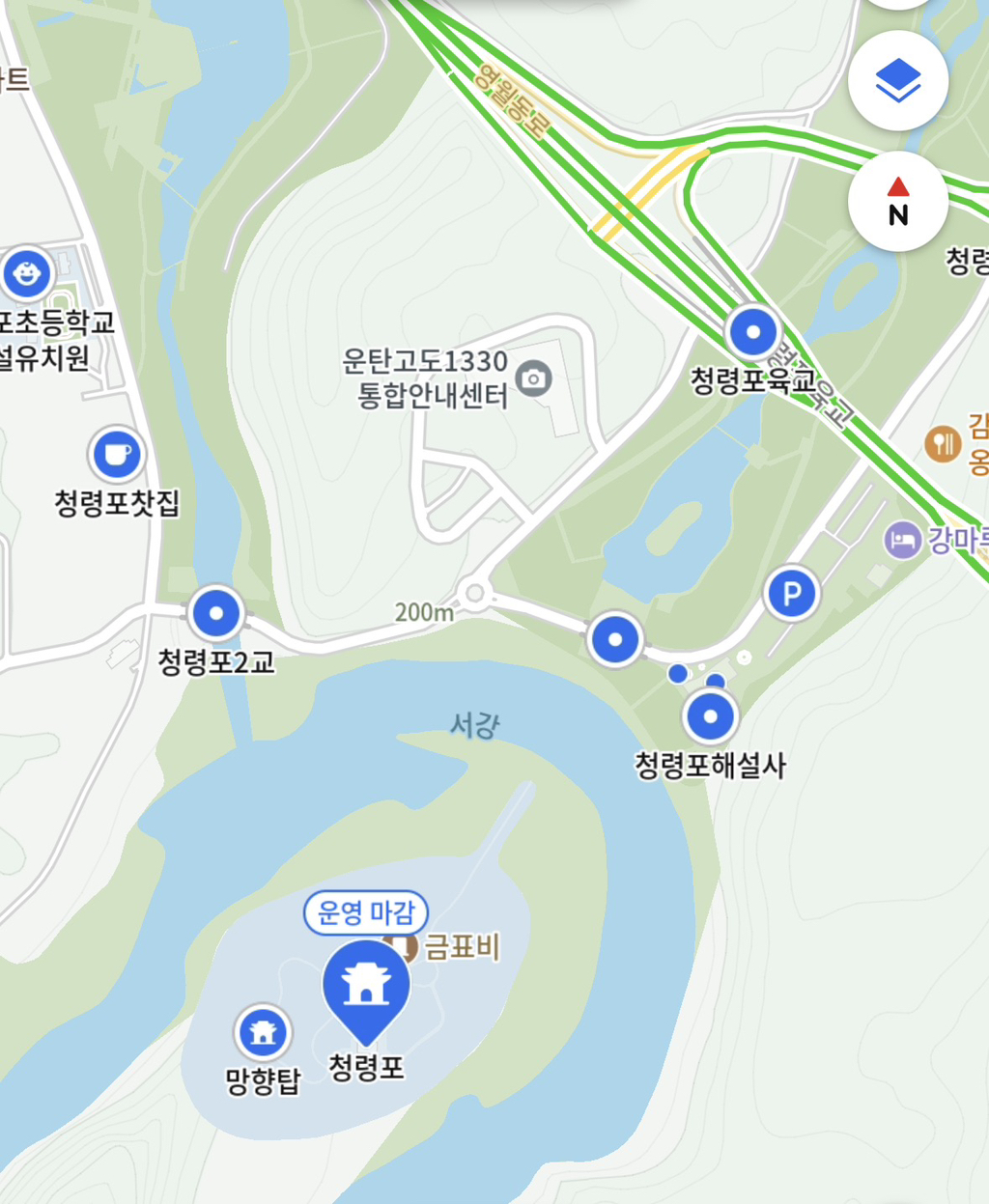Open the 망향탑 landmark marker
The height and width of the screenshot is (1204, 989).
(x=263, y=1032)
